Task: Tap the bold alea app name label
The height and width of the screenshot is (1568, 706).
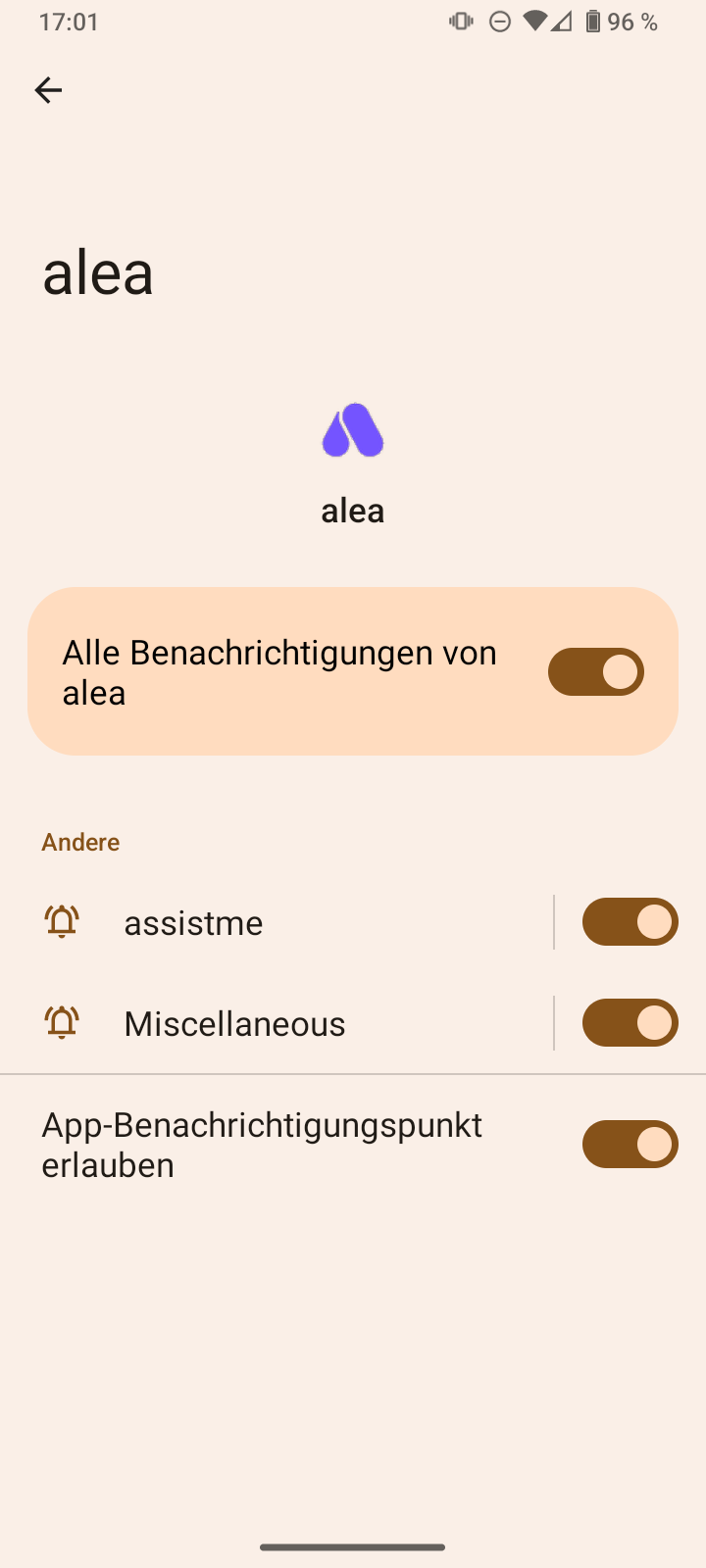Action: click(352, 510)
